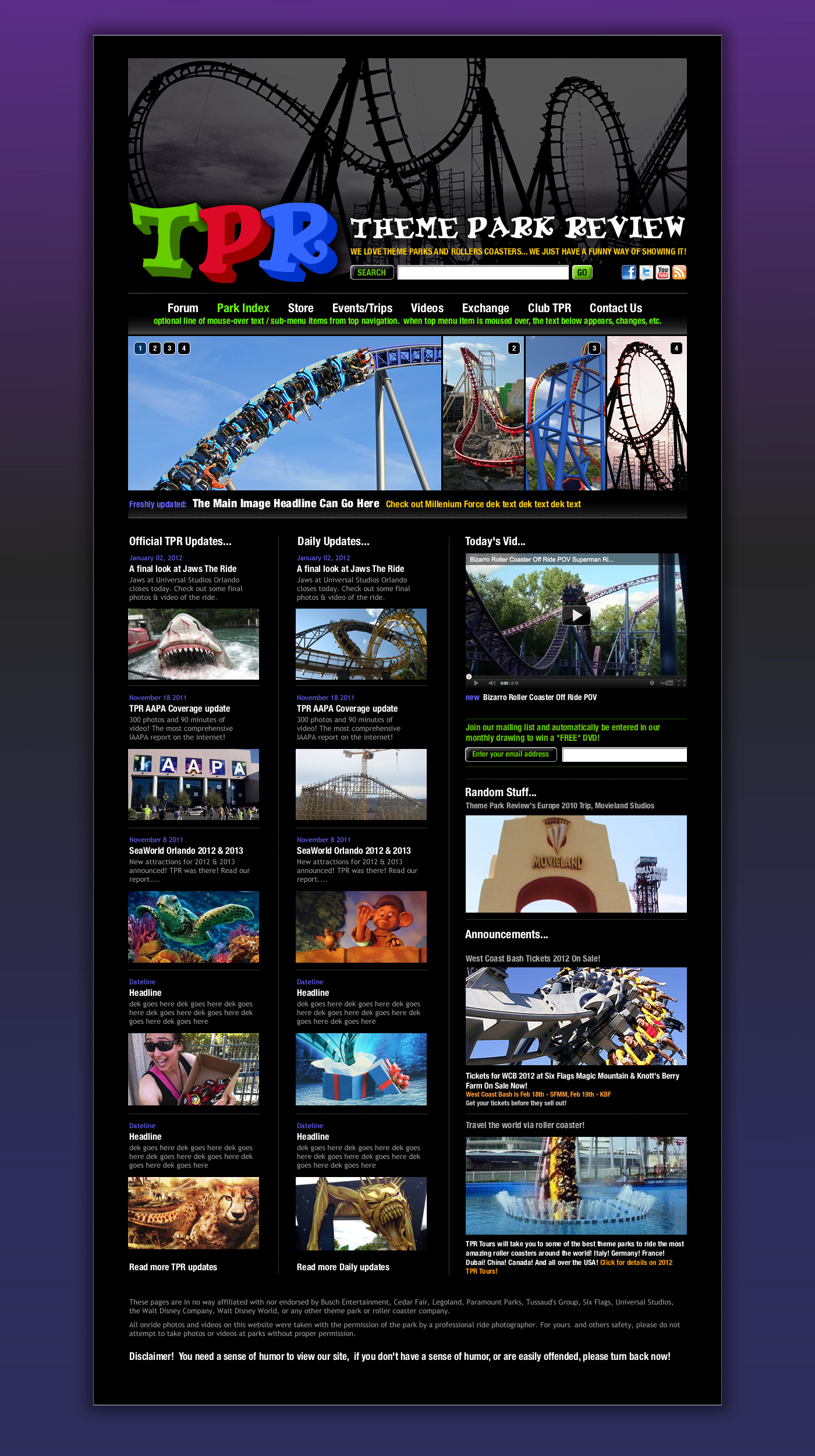Screen dimensions: 815x1456
Task: Open the YouTube icon link
Action: click(x=662, y=272)
